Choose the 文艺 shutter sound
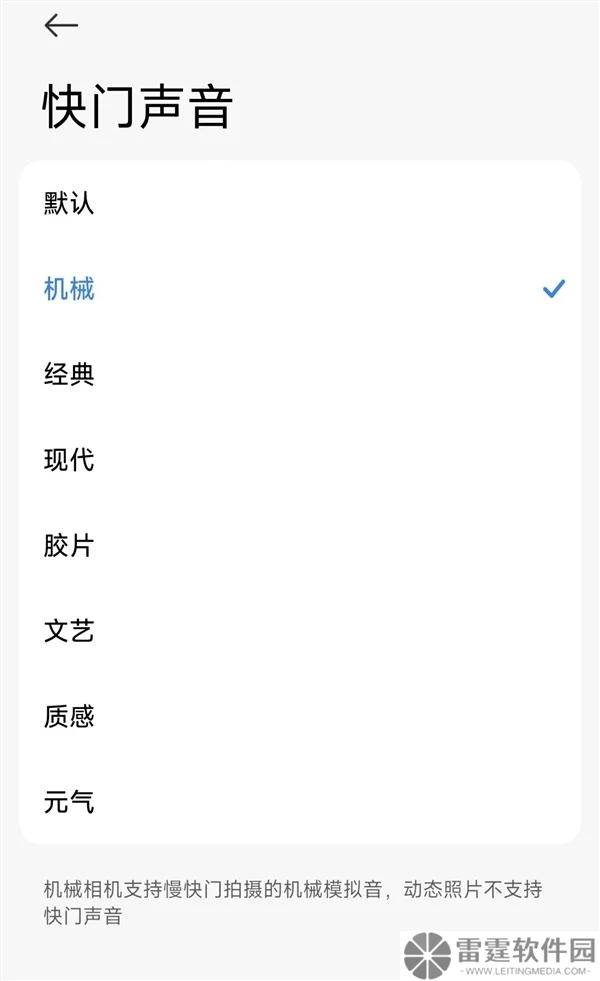 [x=300, y=631]
